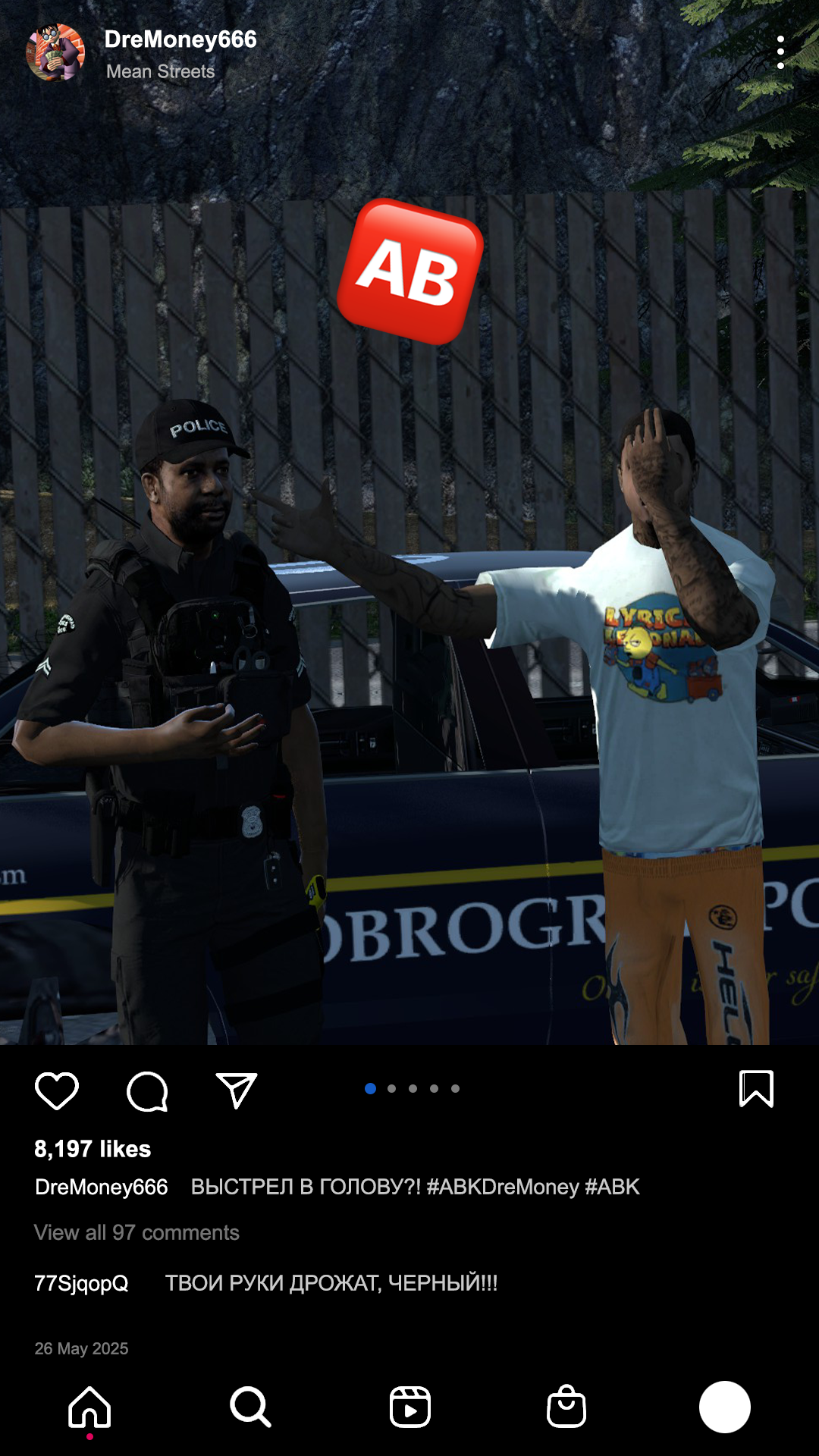Image resolution: width=819 pixels, height=1456 pixels.
Task: Open the Shop tab
Action: point(566,1407)
